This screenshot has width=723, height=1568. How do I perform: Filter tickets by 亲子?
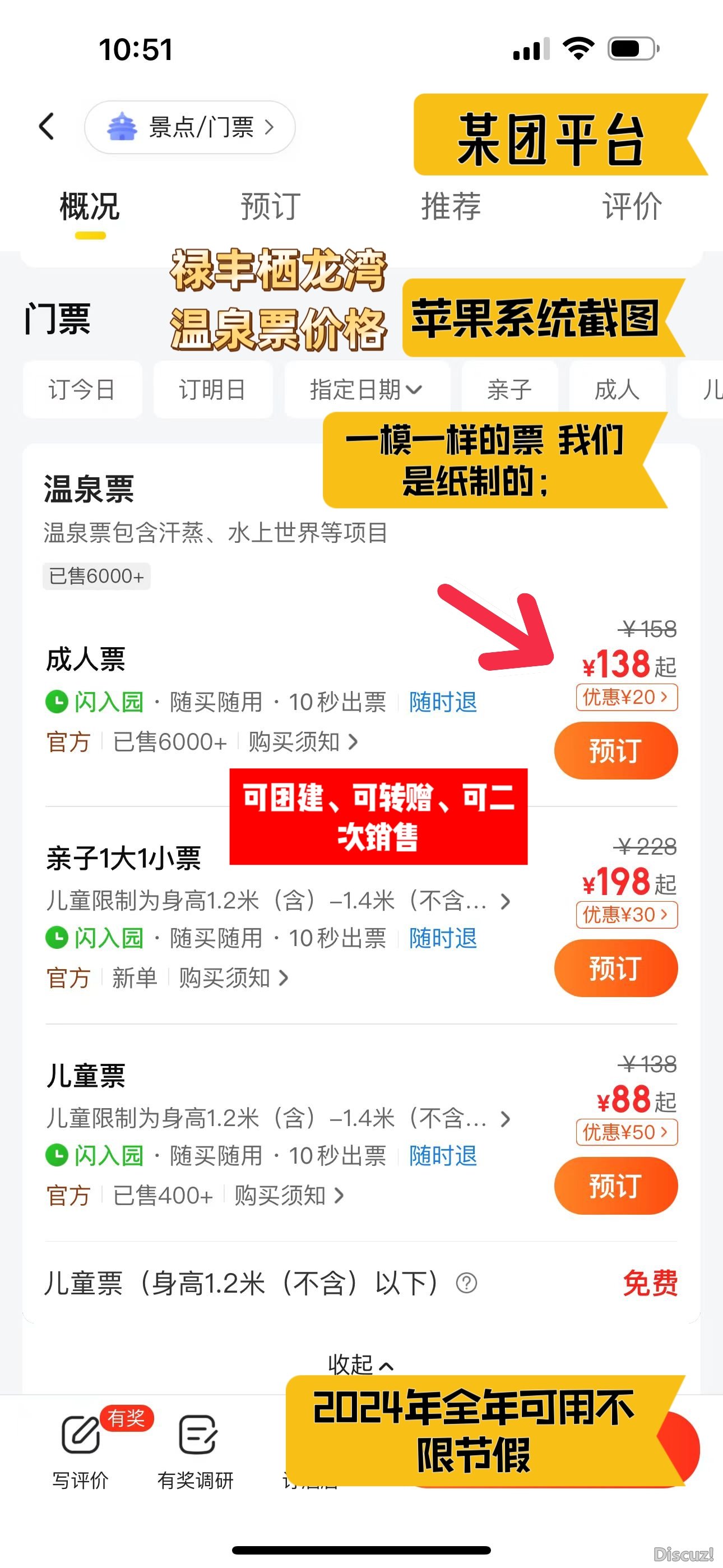(x=509, y=390)
